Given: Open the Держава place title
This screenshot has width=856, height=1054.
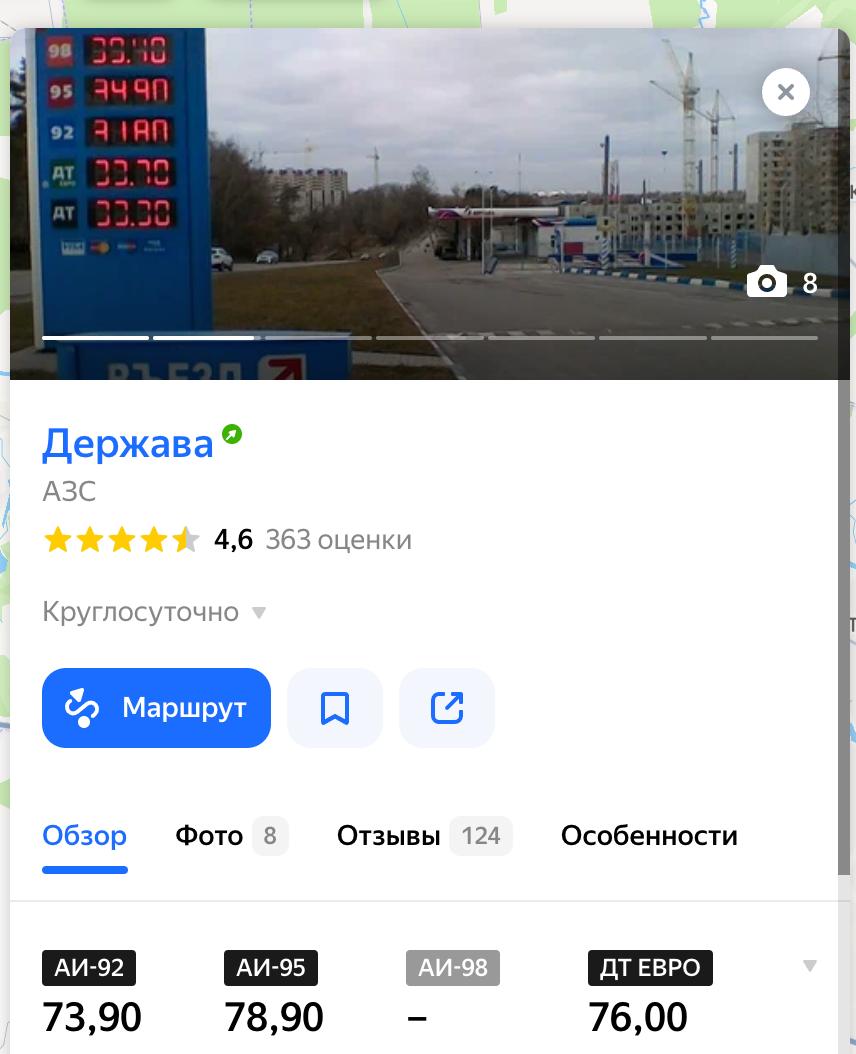Looking at the screenshot, I should pyautogui.click(x=128, y=443).
